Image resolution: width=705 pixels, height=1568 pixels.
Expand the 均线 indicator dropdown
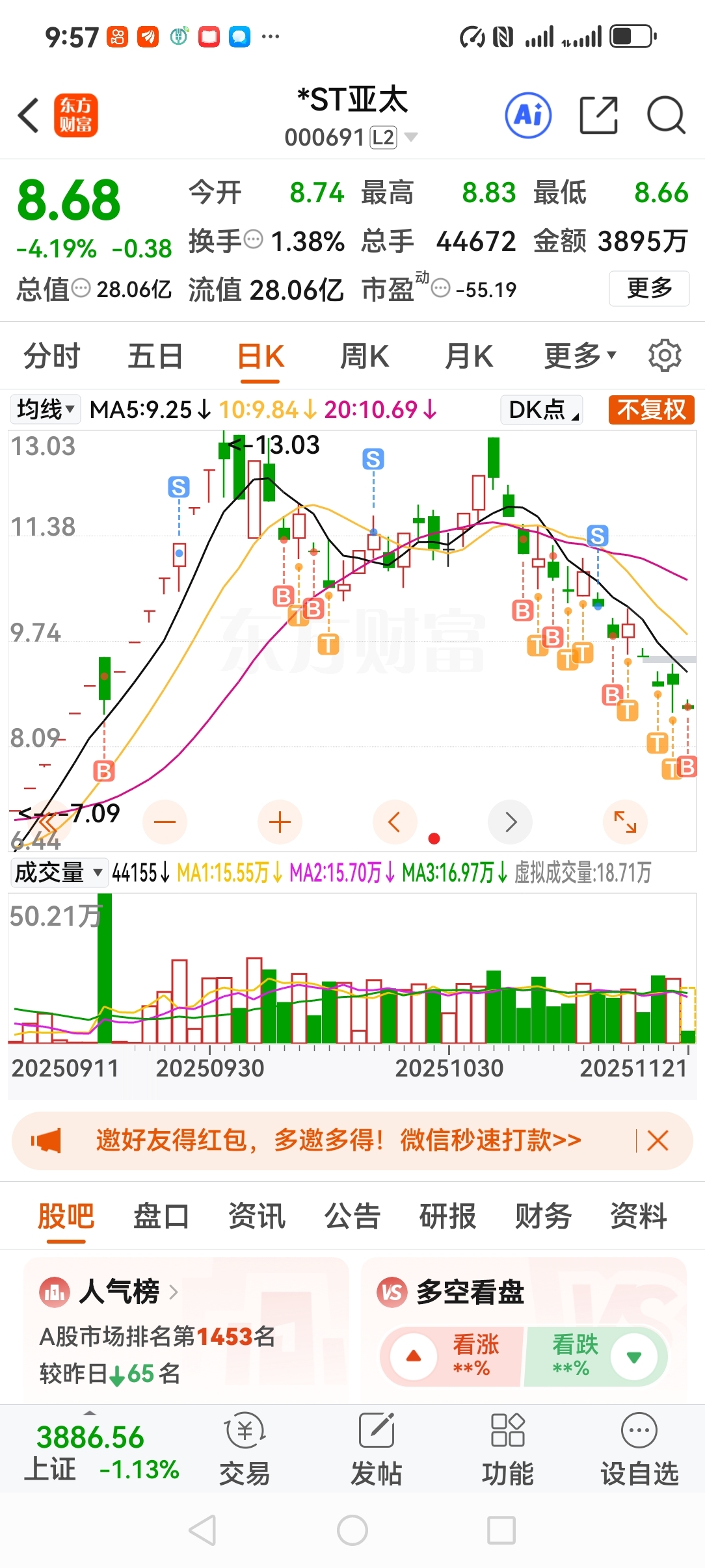(45, 410)
